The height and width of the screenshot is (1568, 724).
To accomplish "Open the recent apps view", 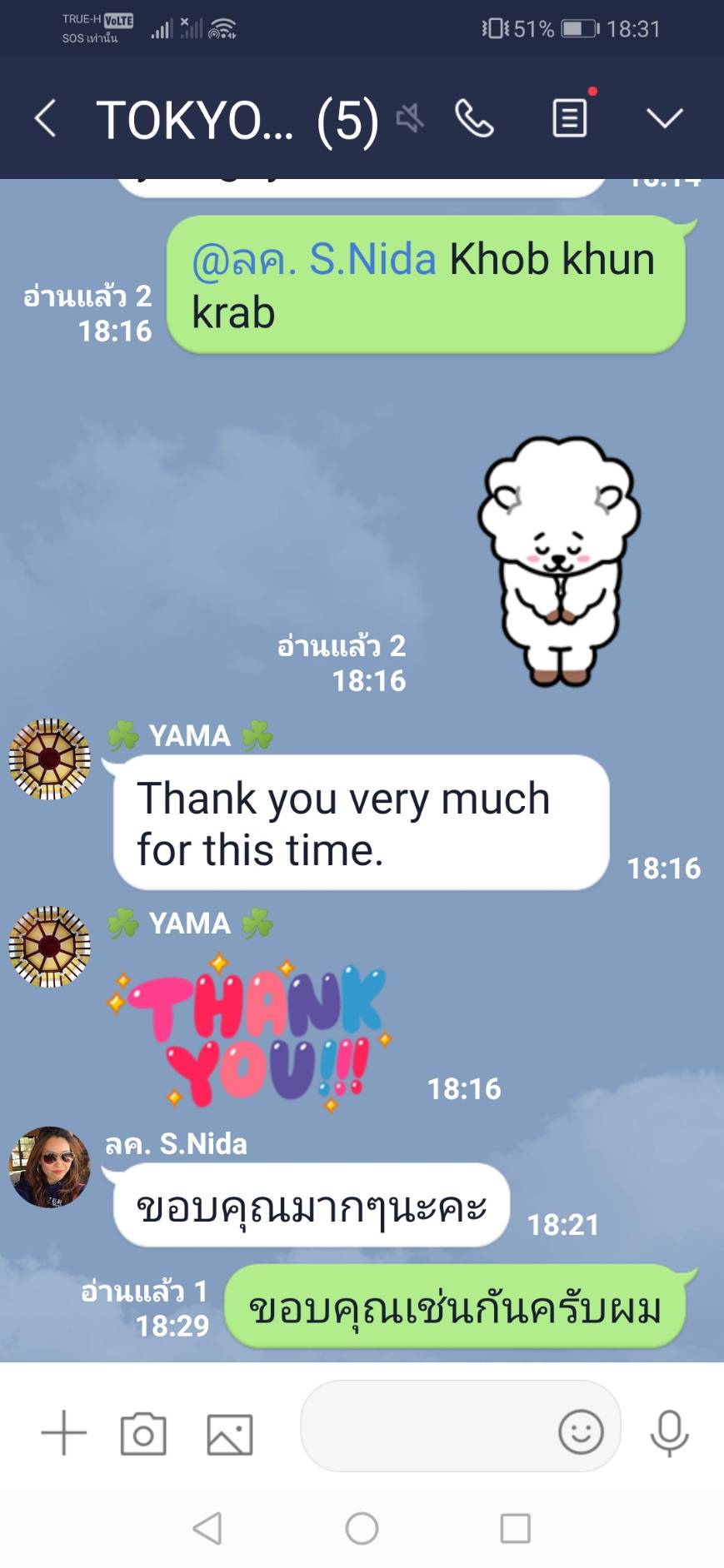I will pos(515,1528).
